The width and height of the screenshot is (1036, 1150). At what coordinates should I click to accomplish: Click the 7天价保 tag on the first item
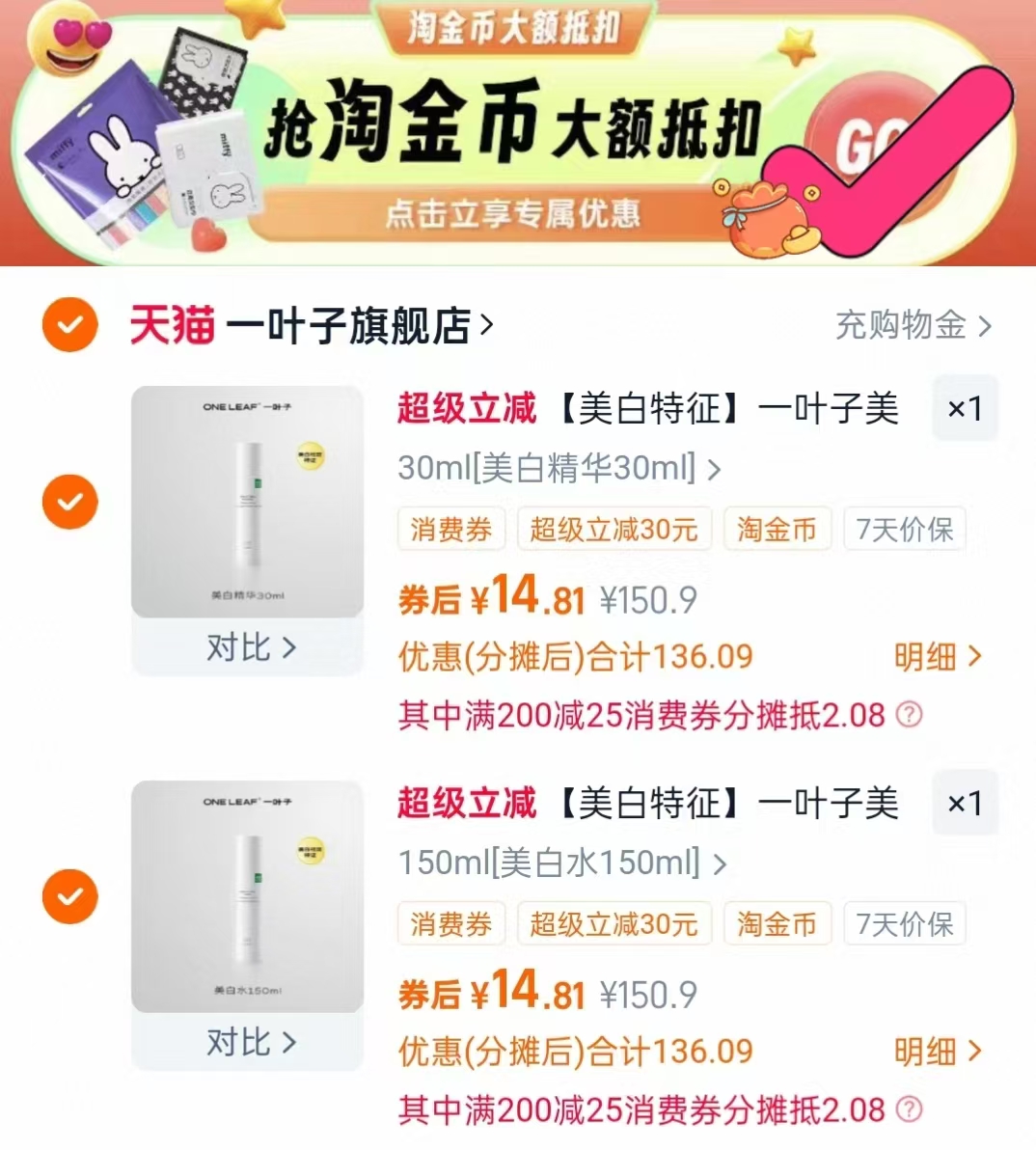904,529
